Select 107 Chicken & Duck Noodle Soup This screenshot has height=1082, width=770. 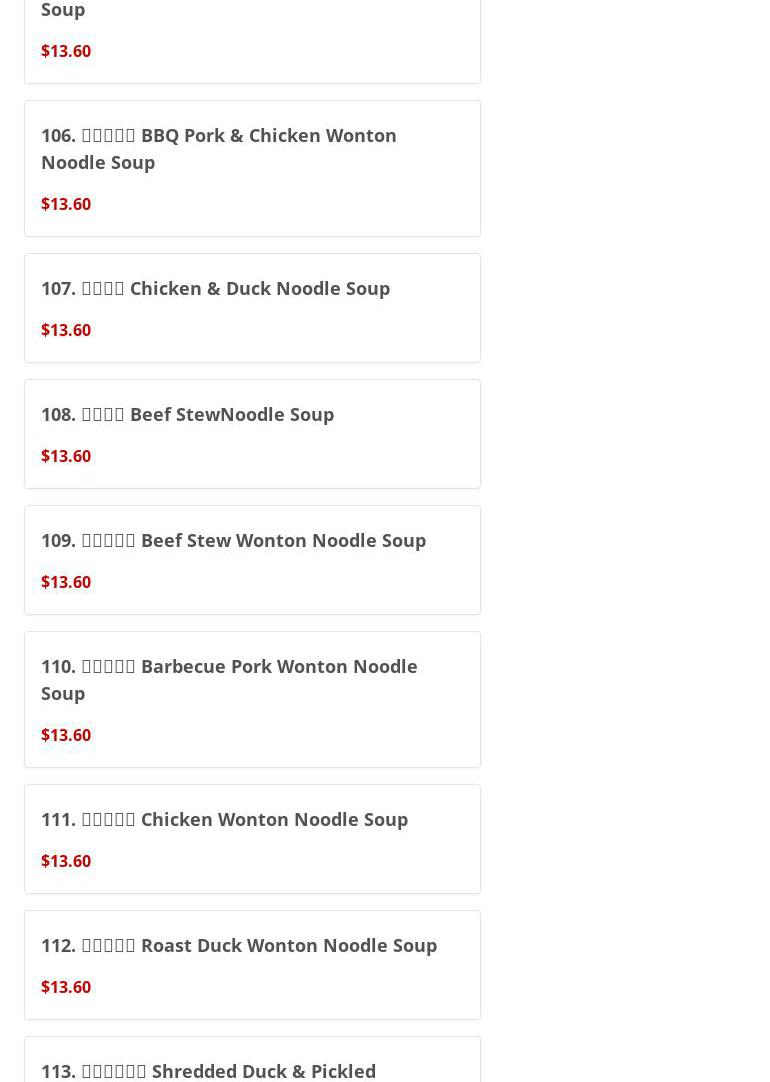215,289
